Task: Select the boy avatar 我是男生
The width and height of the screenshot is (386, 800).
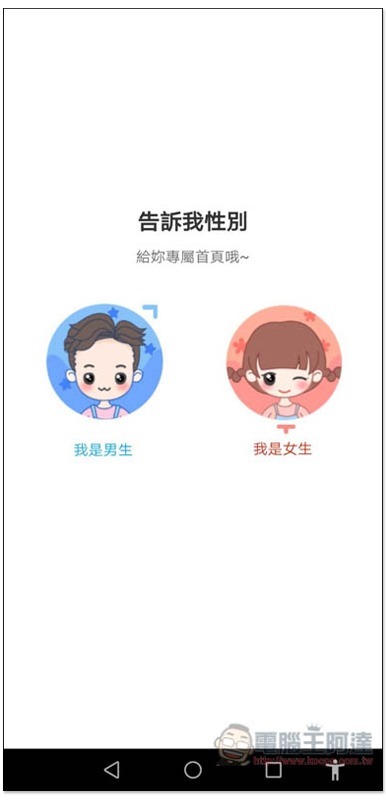Action: click(104, 362)
